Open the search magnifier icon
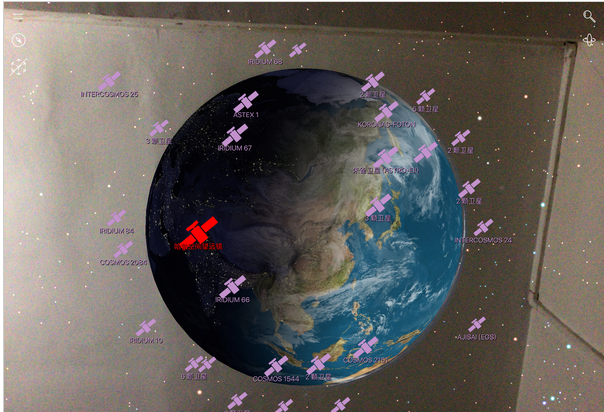The image size is (604, 412). [590, 16]
